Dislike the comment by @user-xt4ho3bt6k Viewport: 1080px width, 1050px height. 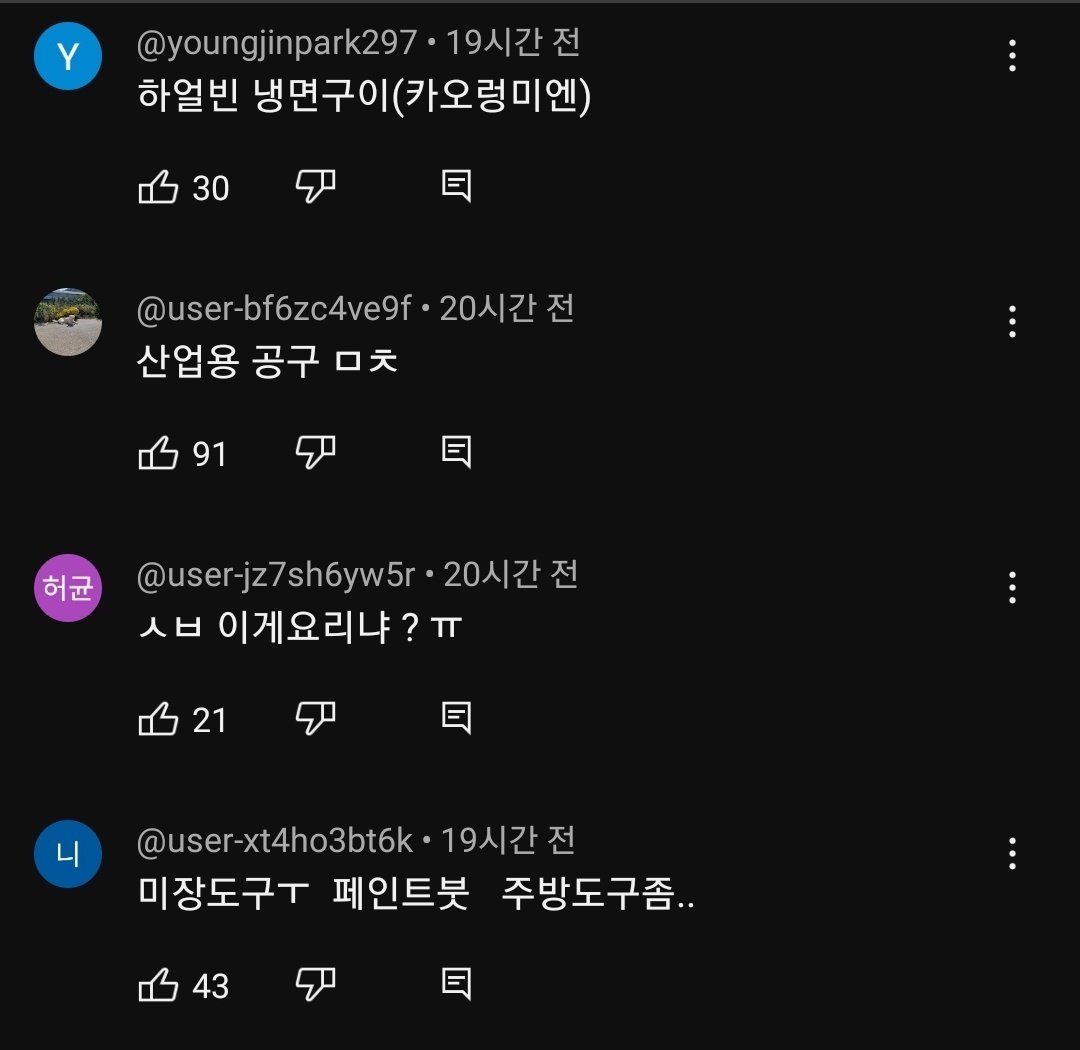coord(315,986)
